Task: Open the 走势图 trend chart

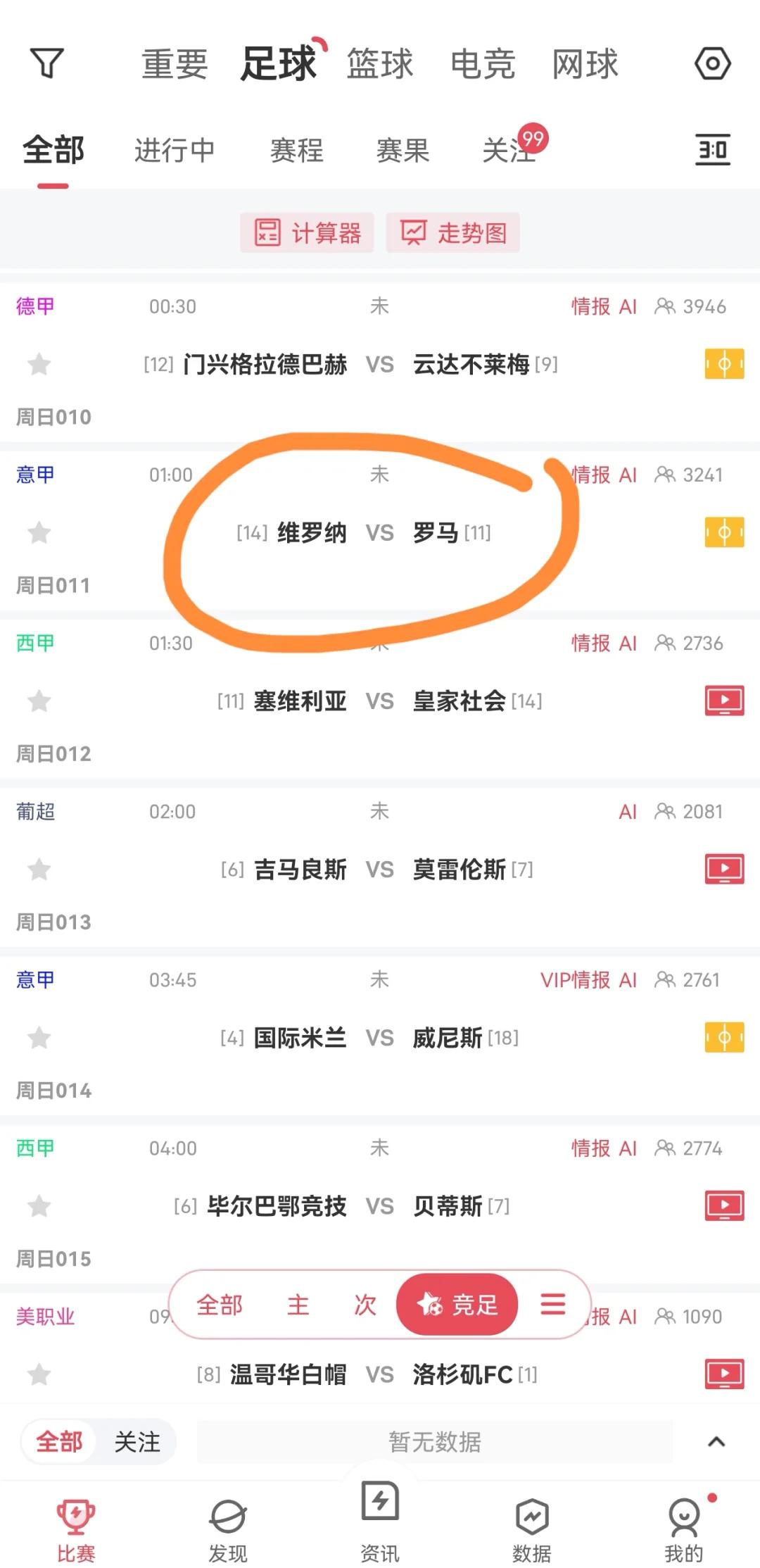Action: (x=453, y=232)
